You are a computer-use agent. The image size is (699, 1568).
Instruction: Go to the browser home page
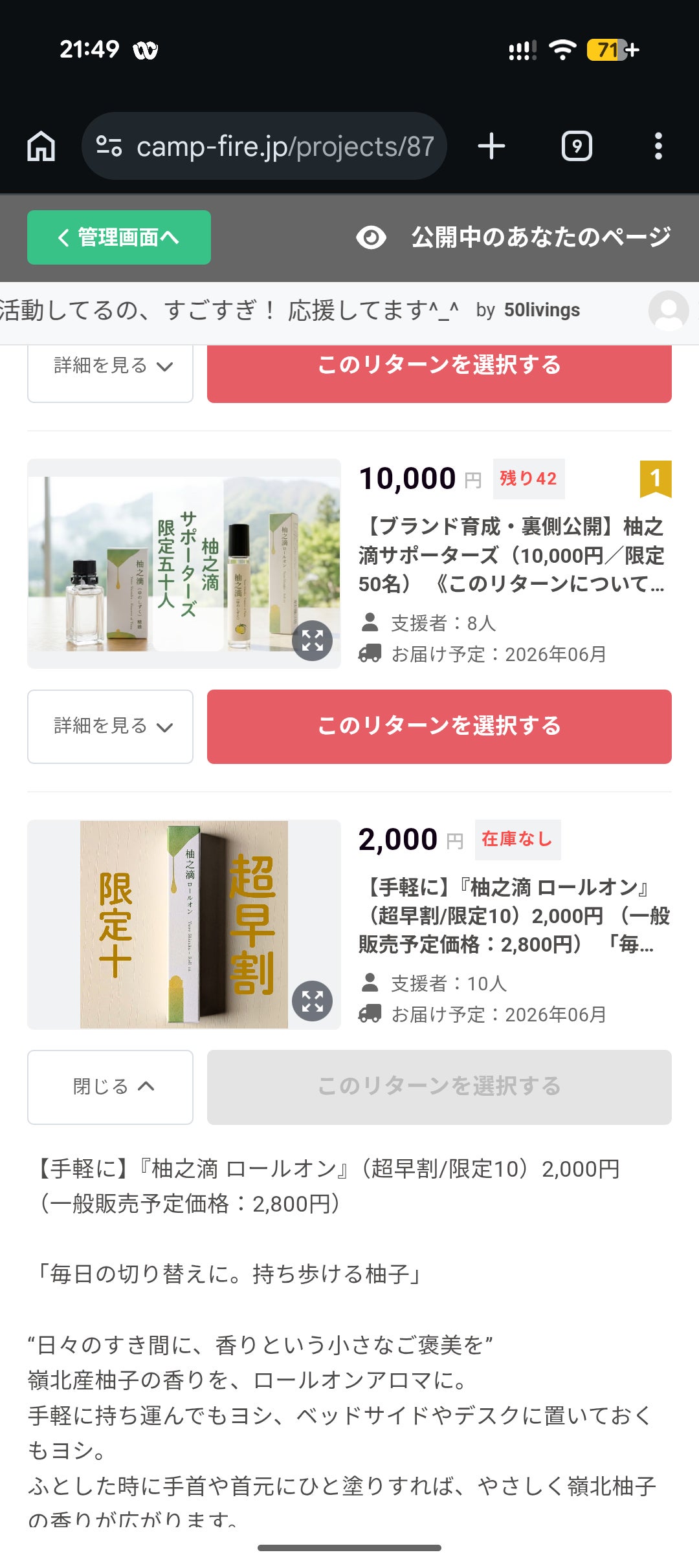click(x=41, y=146)
